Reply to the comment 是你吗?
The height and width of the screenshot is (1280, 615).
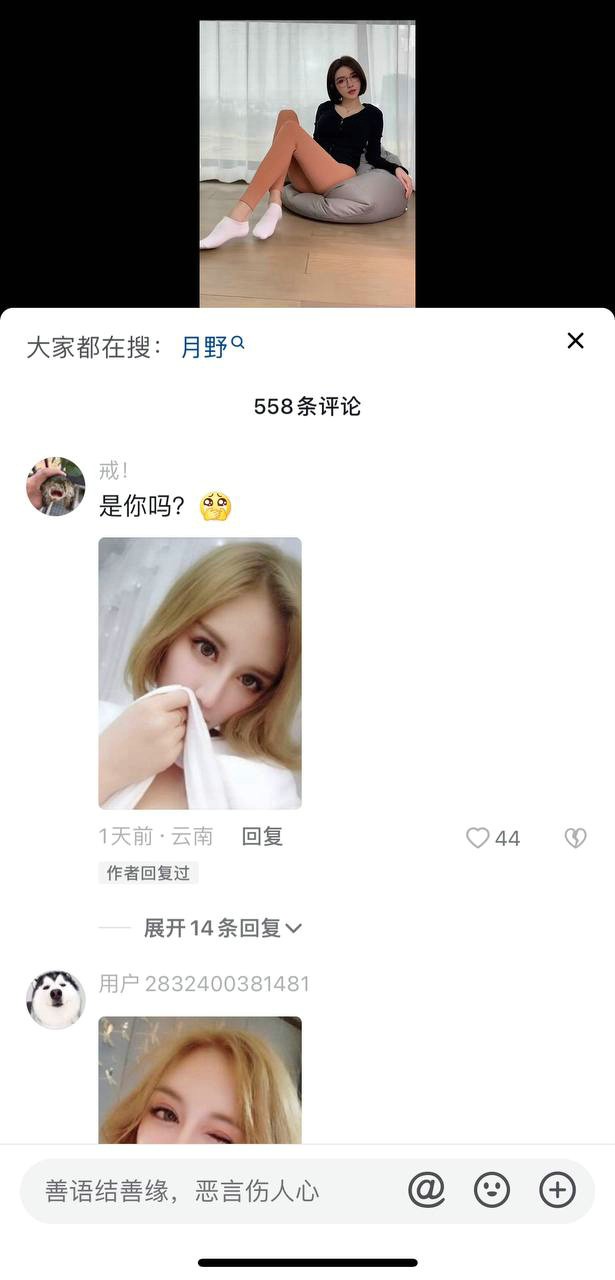[262, 837]
